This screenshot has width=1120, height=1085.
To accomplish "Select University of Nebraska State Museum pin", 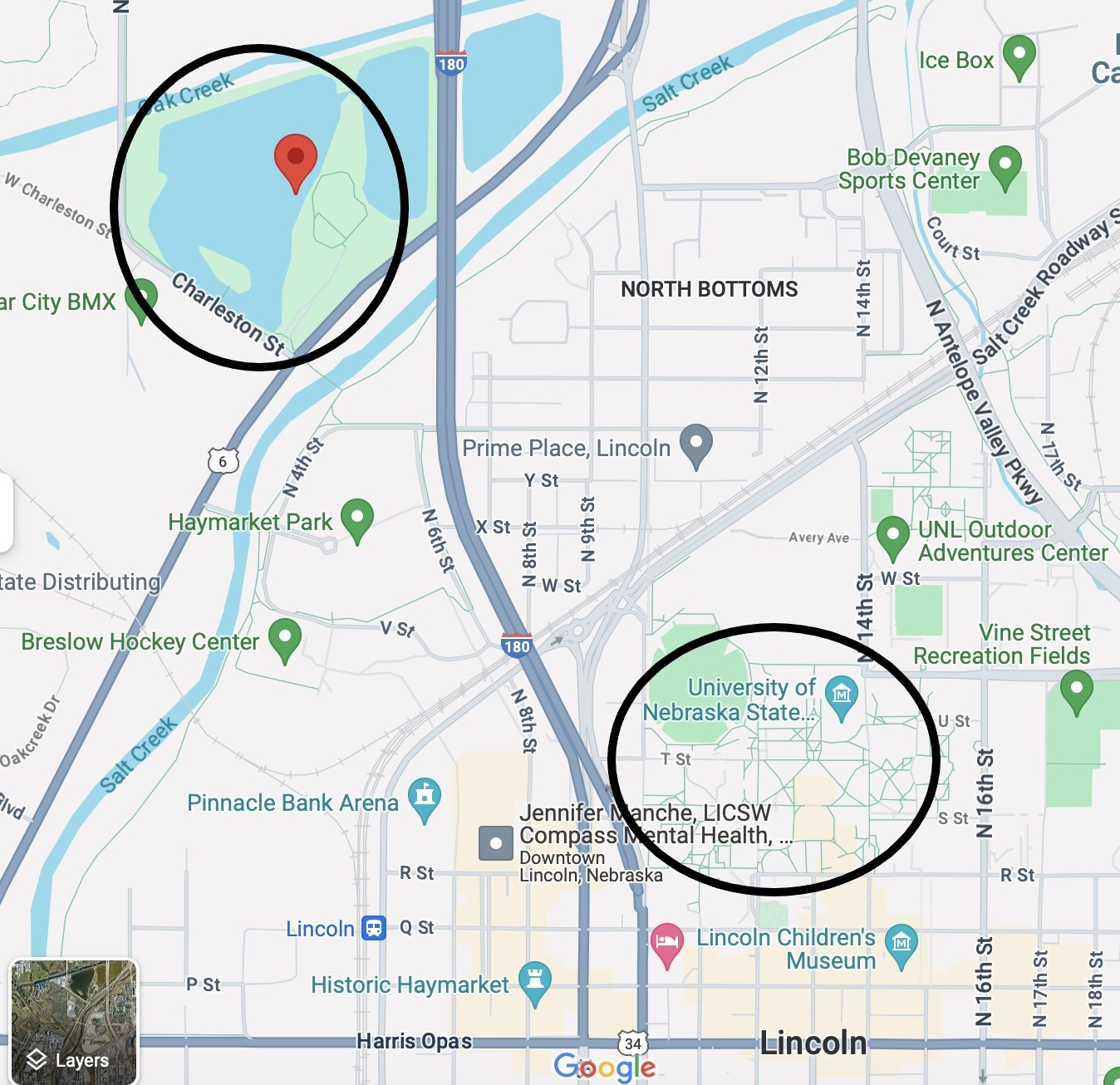I will click(841, 694).
